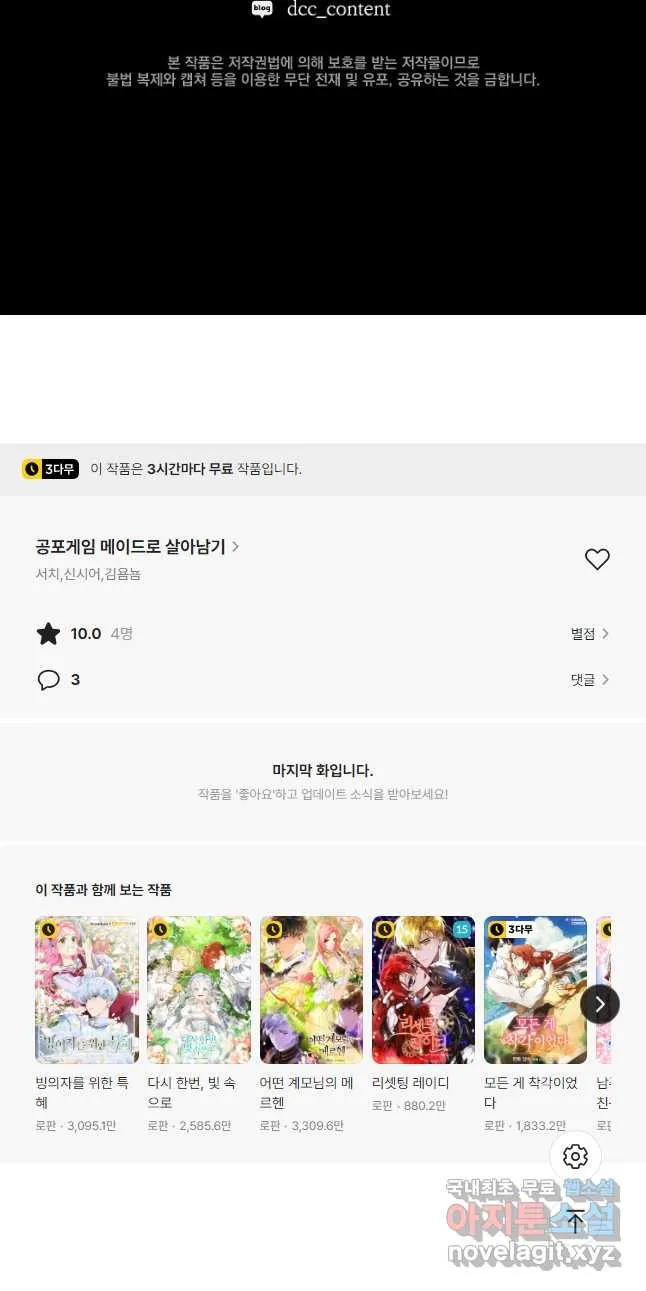Viewport: 646px width, 1291px height.
Task: Show next recommended works with the arrow
Action: click(x=600, y=1004)
